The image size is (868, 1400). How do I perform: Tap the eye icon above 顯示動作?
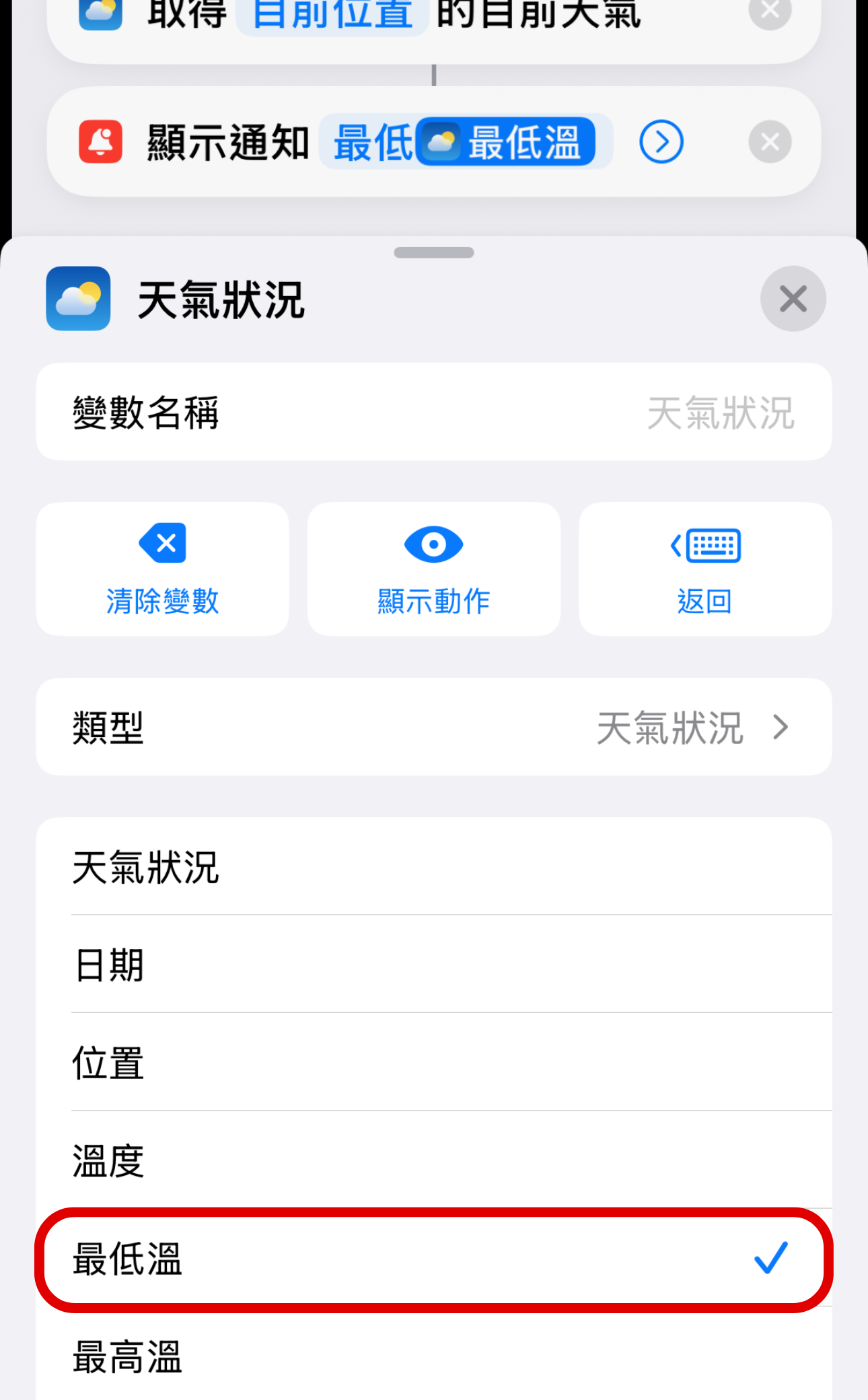[x=433, y=544]
